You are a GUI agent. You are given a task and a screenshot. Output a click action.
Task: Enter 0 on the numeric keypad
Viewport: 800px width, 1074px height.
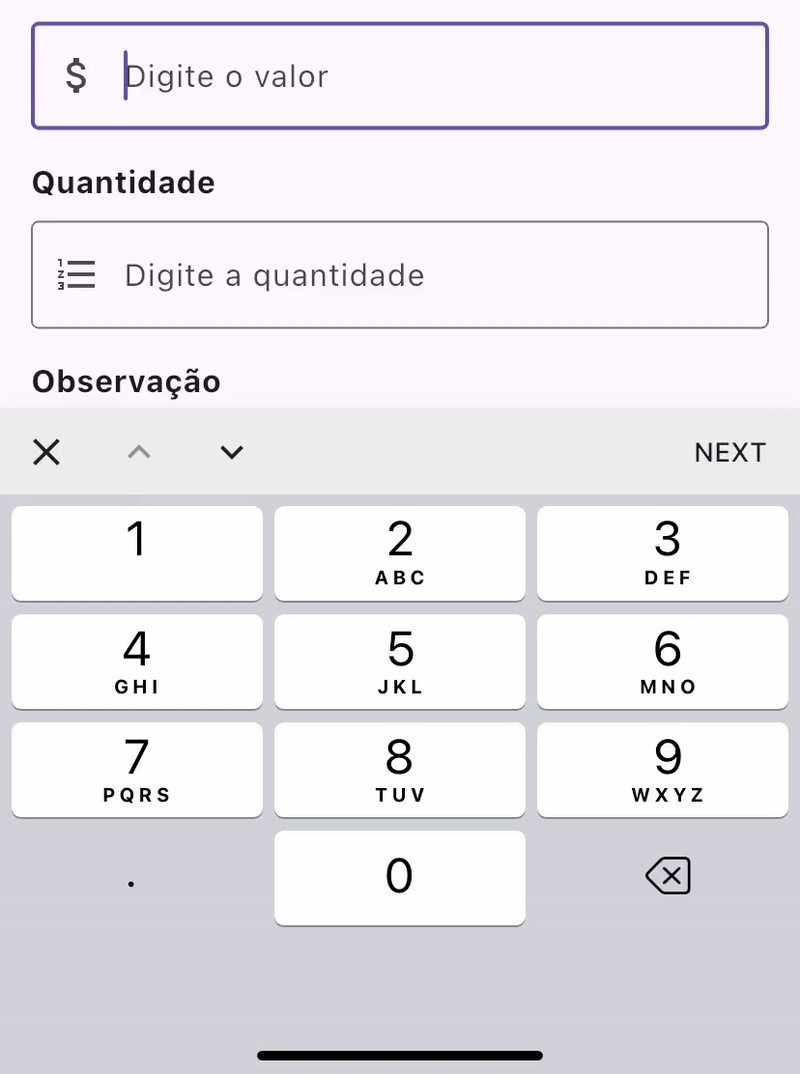point(400,877)
